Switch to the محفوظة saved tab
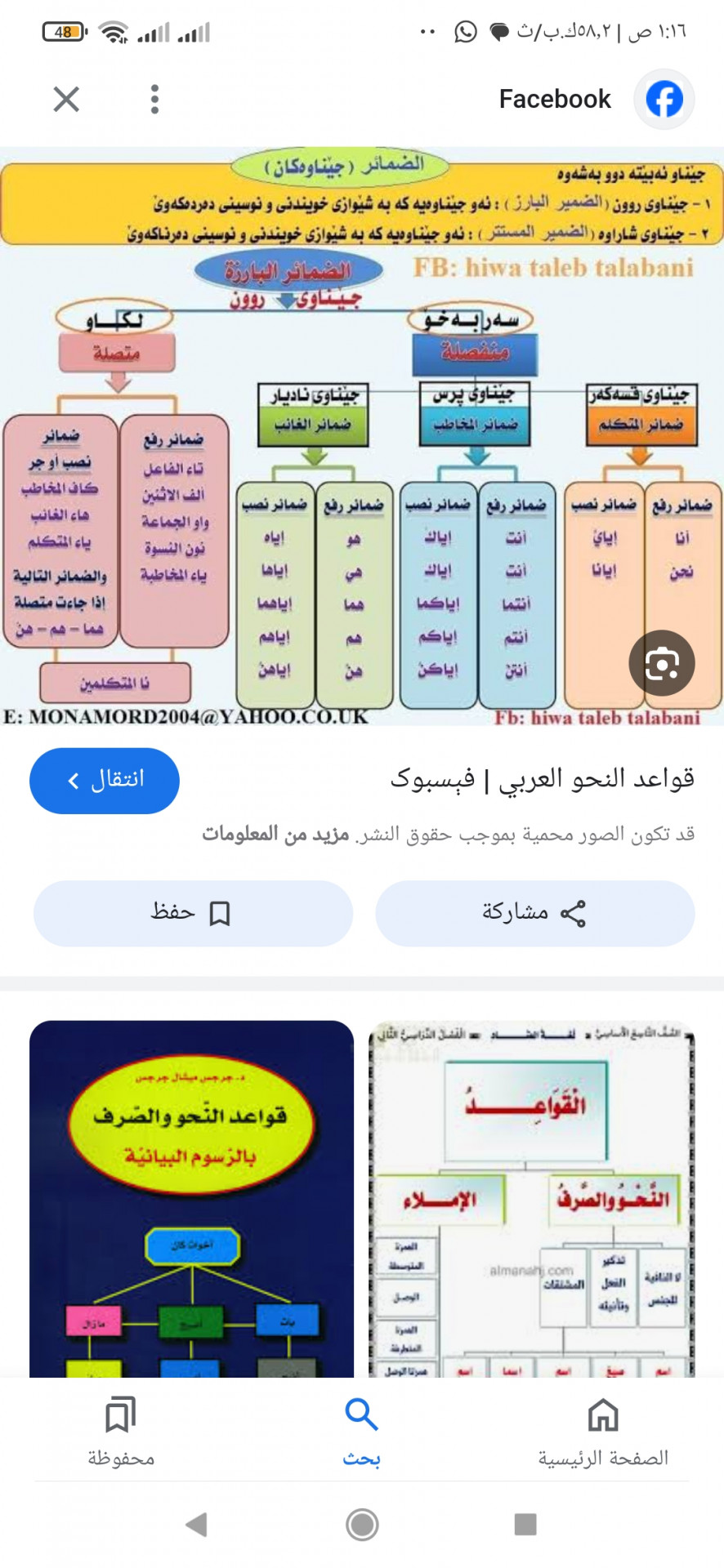The height and width of the screenshot is (1568, 724). click(121, 1432)
